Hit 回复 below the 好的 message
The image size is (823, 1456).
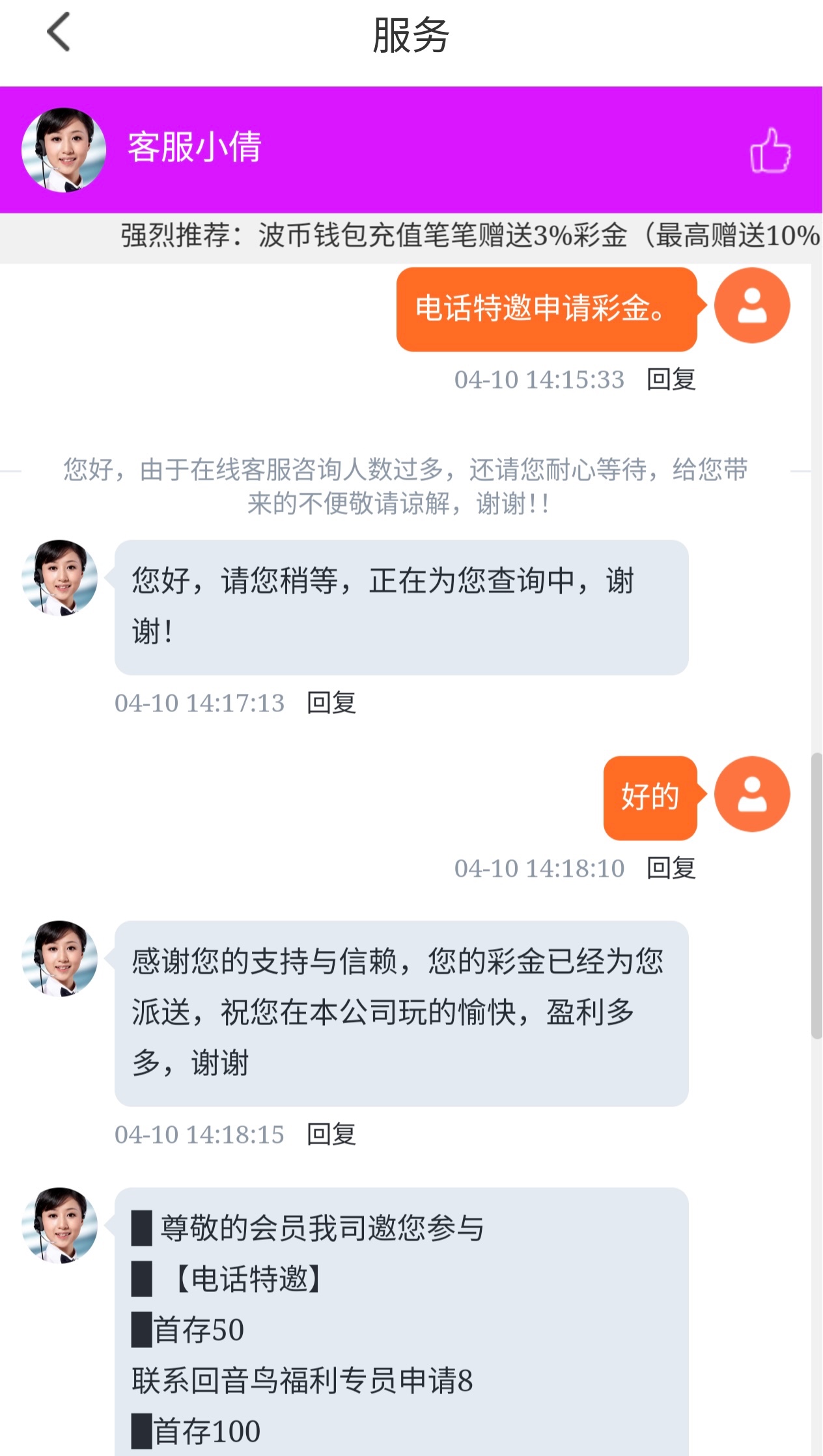pos(671,868)
